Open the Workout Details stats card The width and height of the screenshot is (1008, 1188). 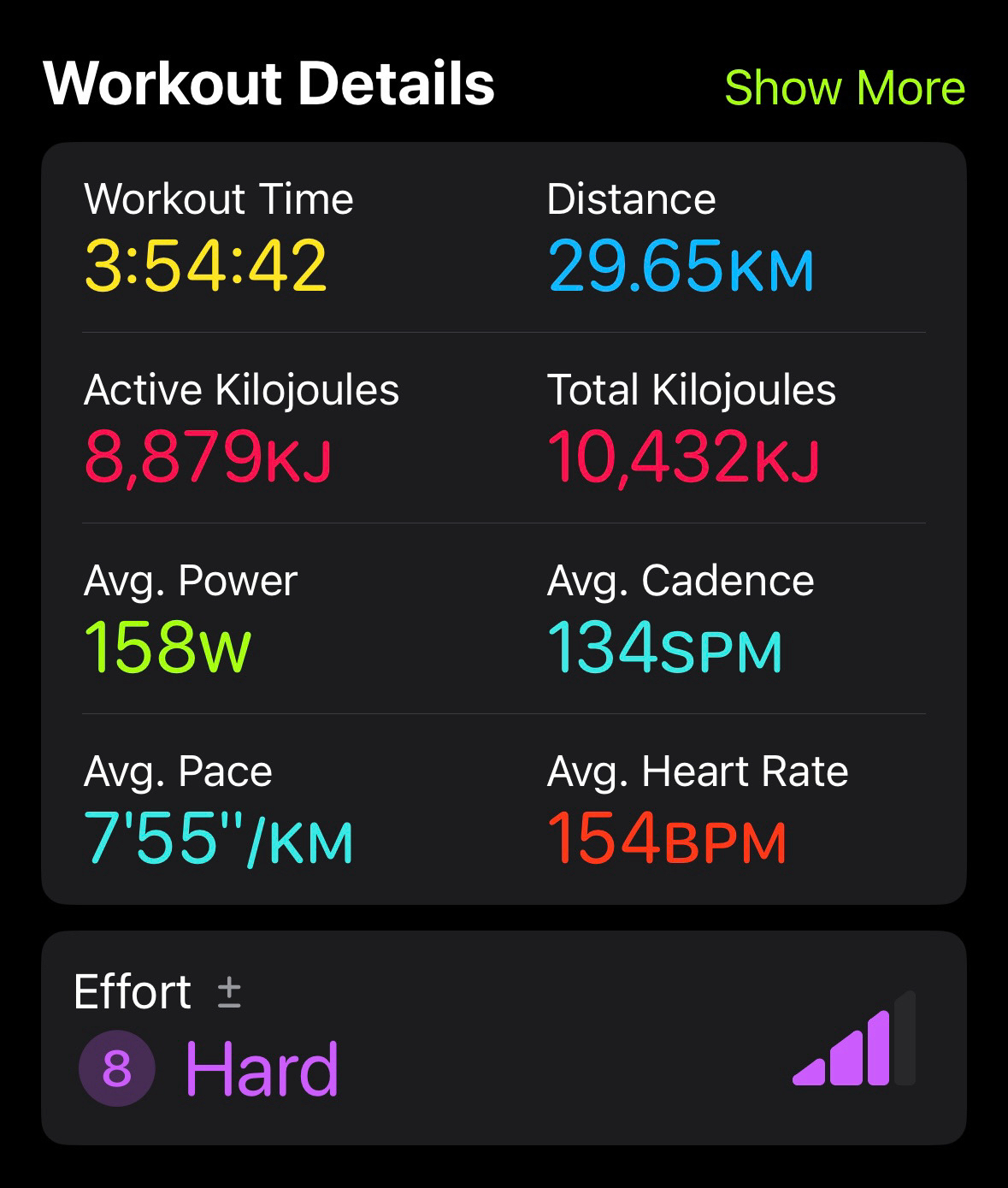tap(504, 523)
